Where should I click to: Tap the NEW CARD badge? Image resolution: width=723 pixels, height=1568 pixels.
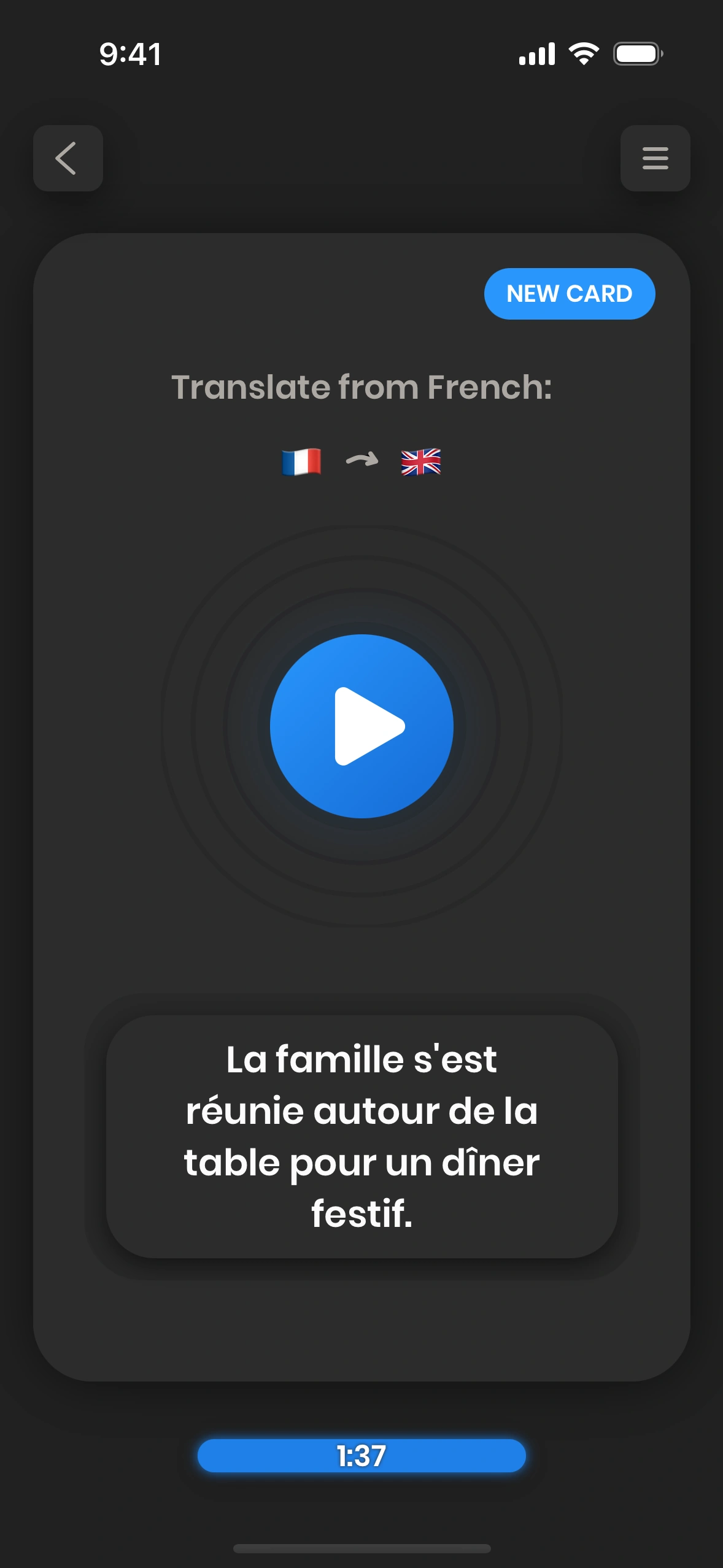tap(569, 294)
